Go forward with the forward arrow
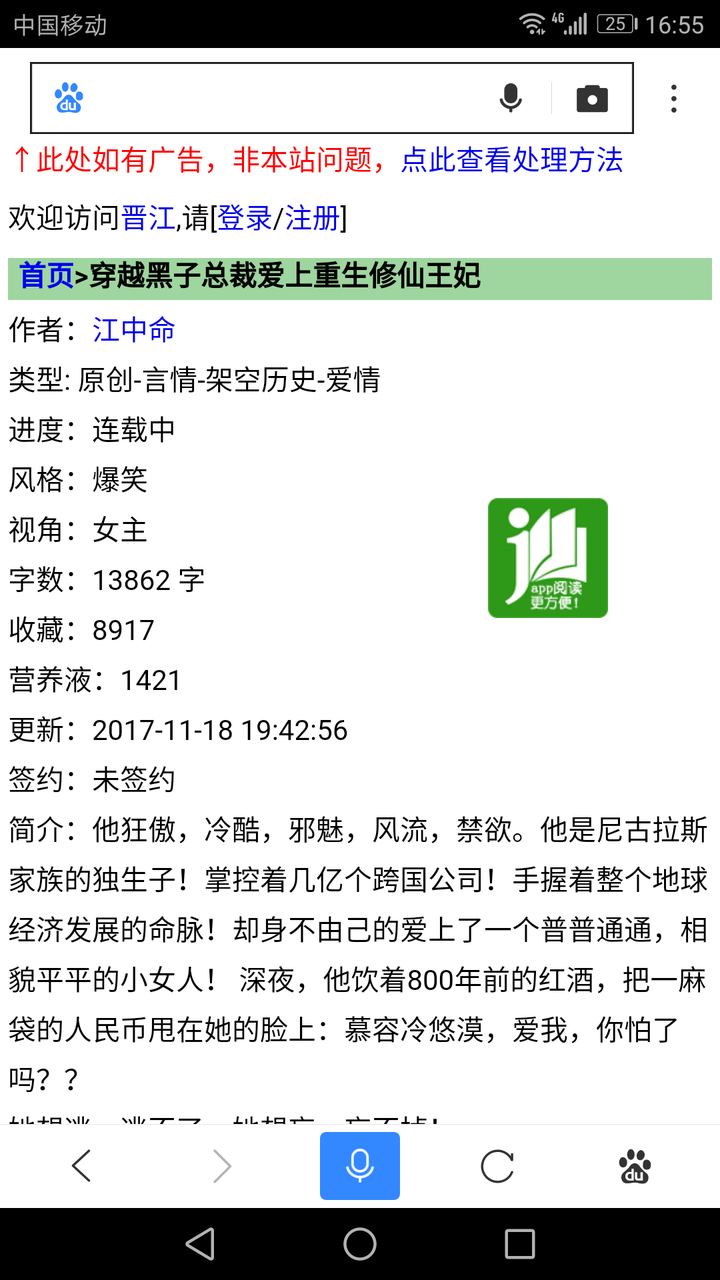 coord(222,1166)
